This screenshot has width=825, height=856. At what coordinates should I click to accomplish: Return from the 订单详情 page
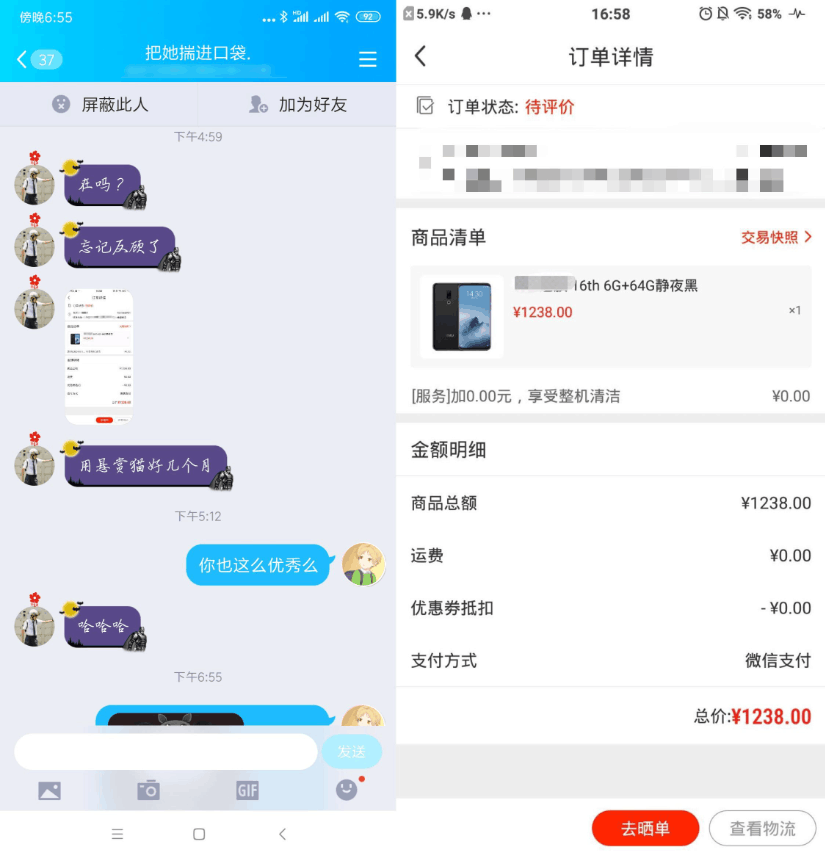(420, 57)
